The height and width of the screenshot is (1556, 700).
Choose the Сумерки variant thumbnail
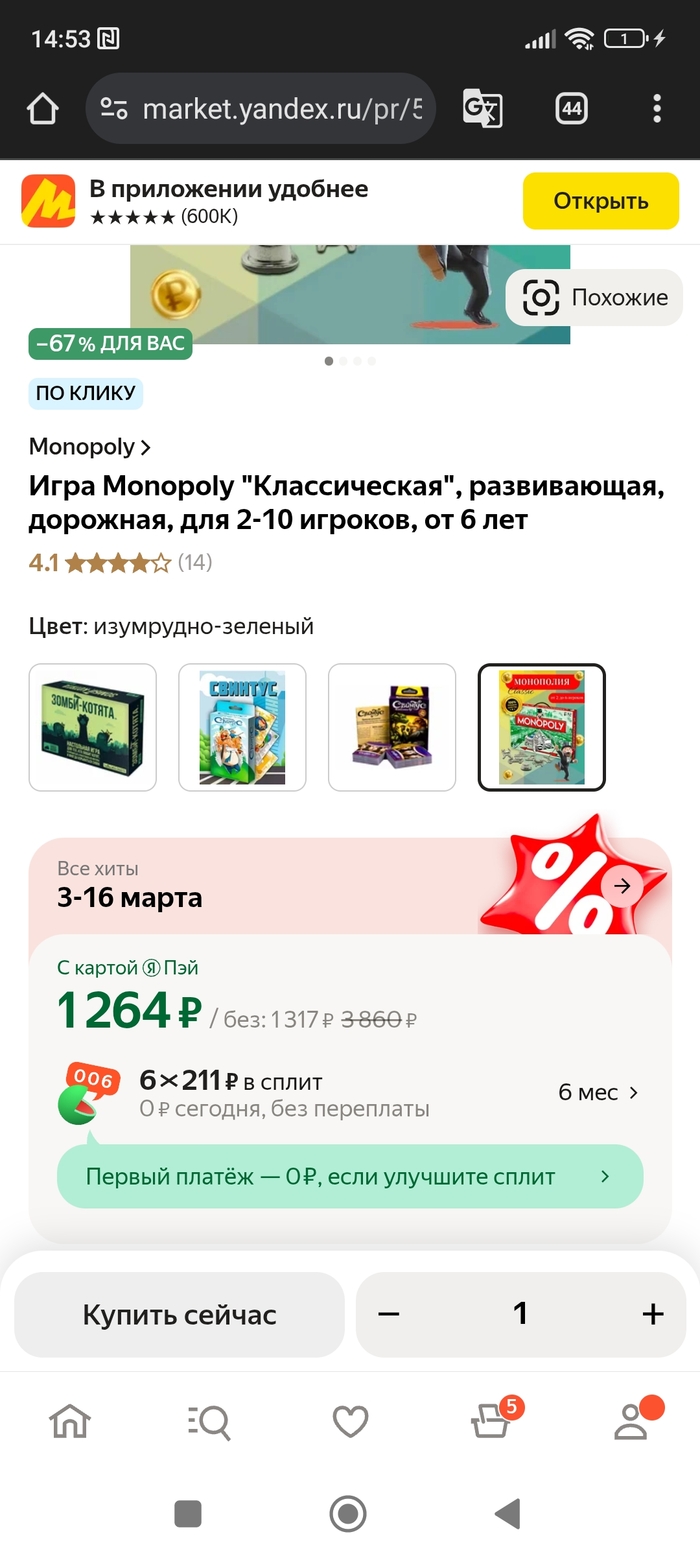(392, 727)
